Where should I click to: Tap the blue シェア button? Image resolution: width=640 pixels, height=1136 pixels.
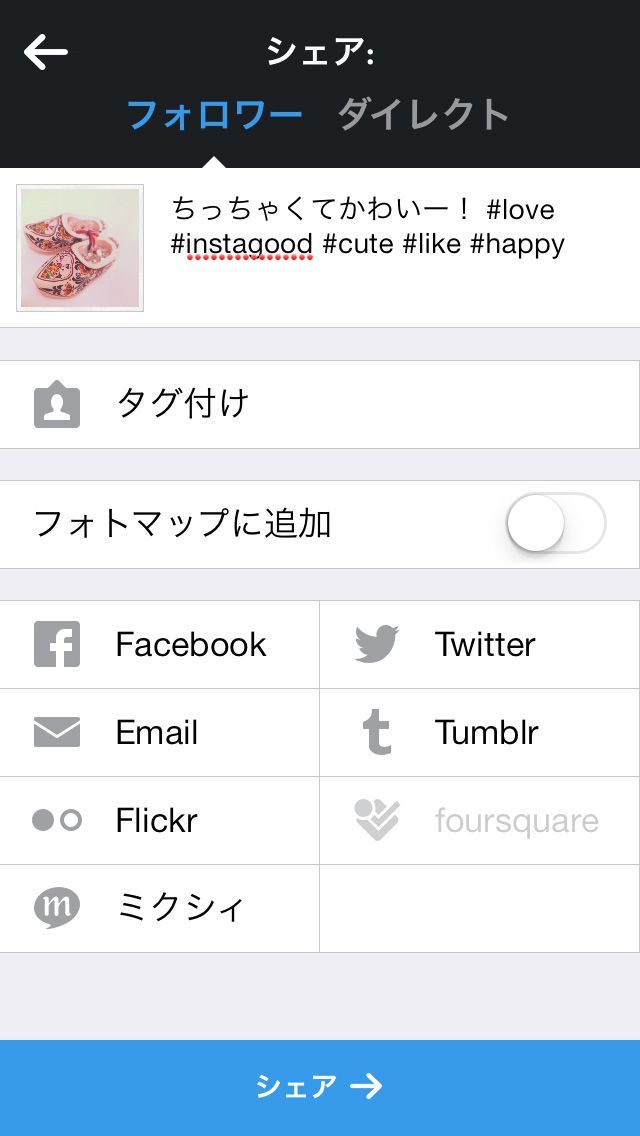tap(320, 1087)
